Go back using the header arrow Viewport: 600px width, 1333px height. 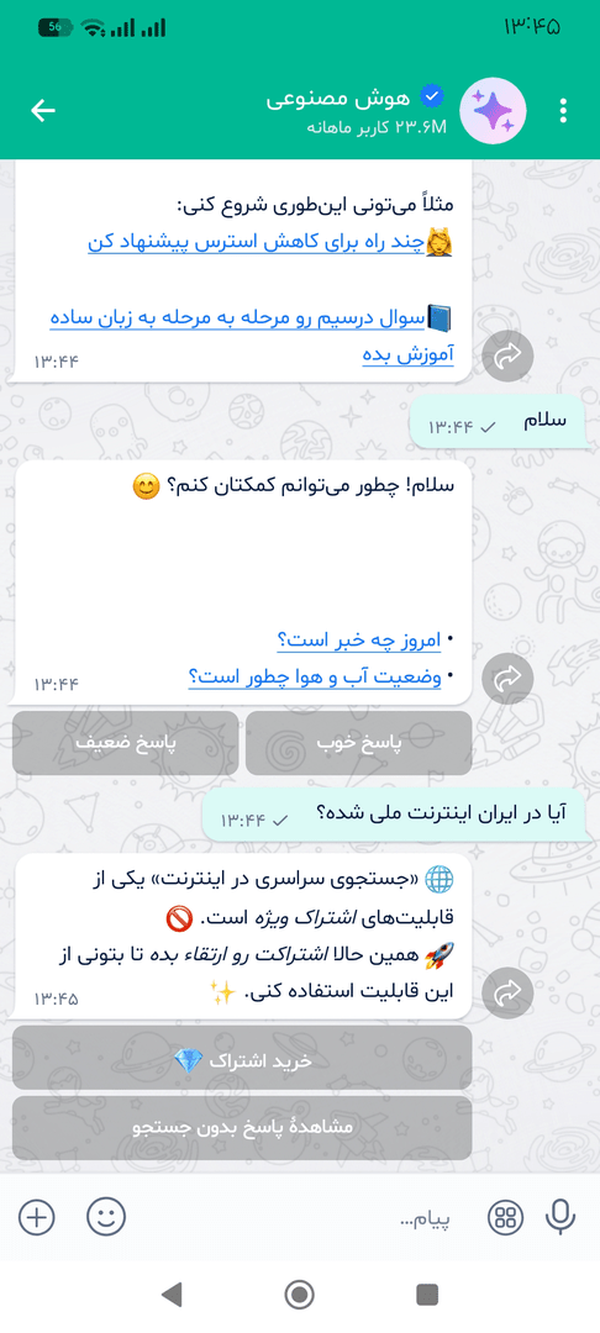(43, 110)
